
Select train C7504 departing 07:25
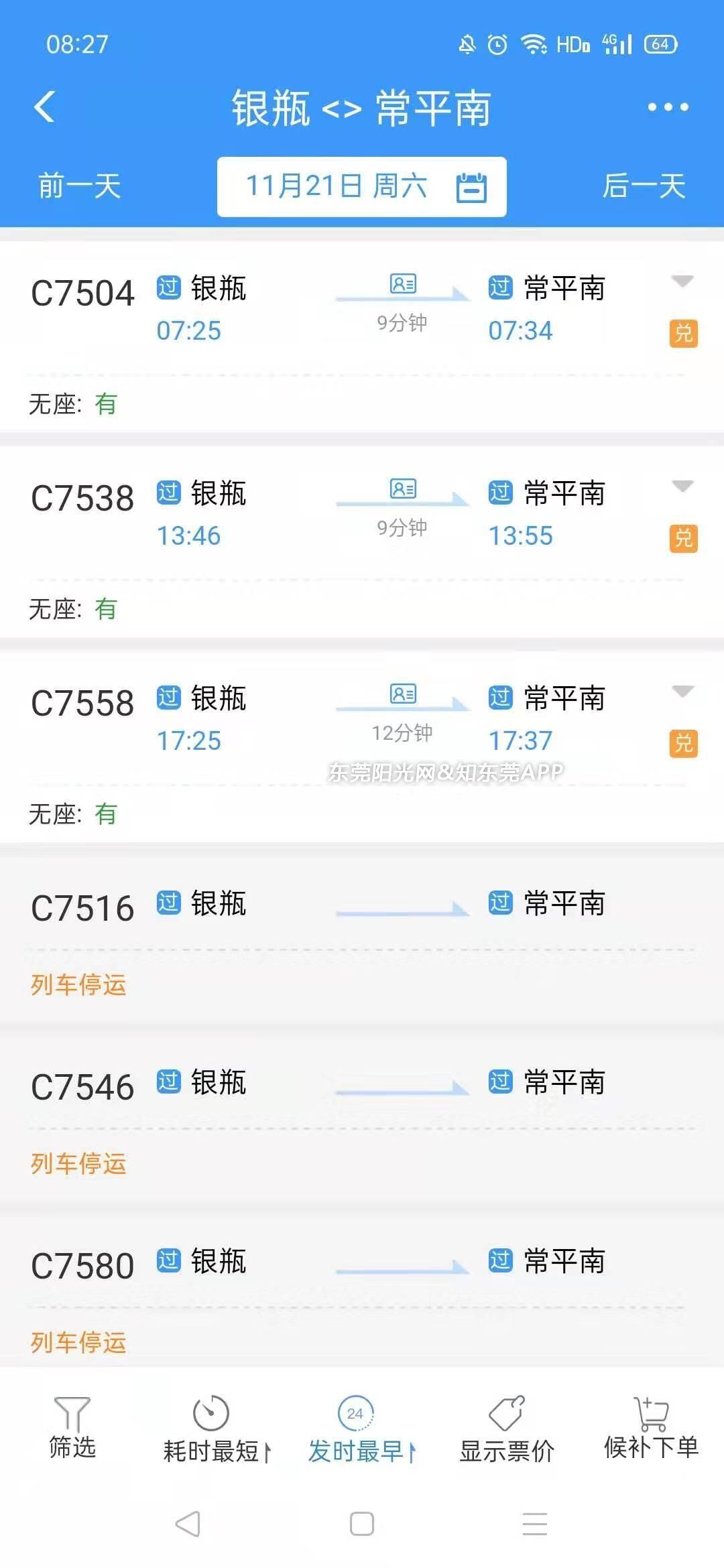pyautogui.click(x=83, y=294)
